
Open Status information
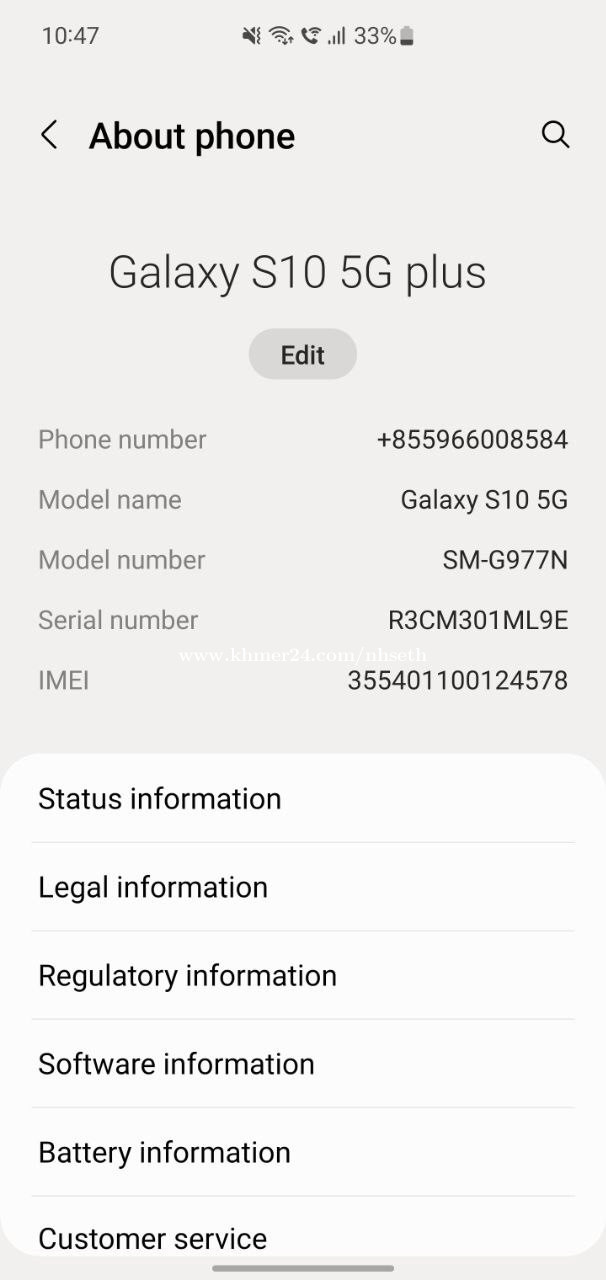303,799
